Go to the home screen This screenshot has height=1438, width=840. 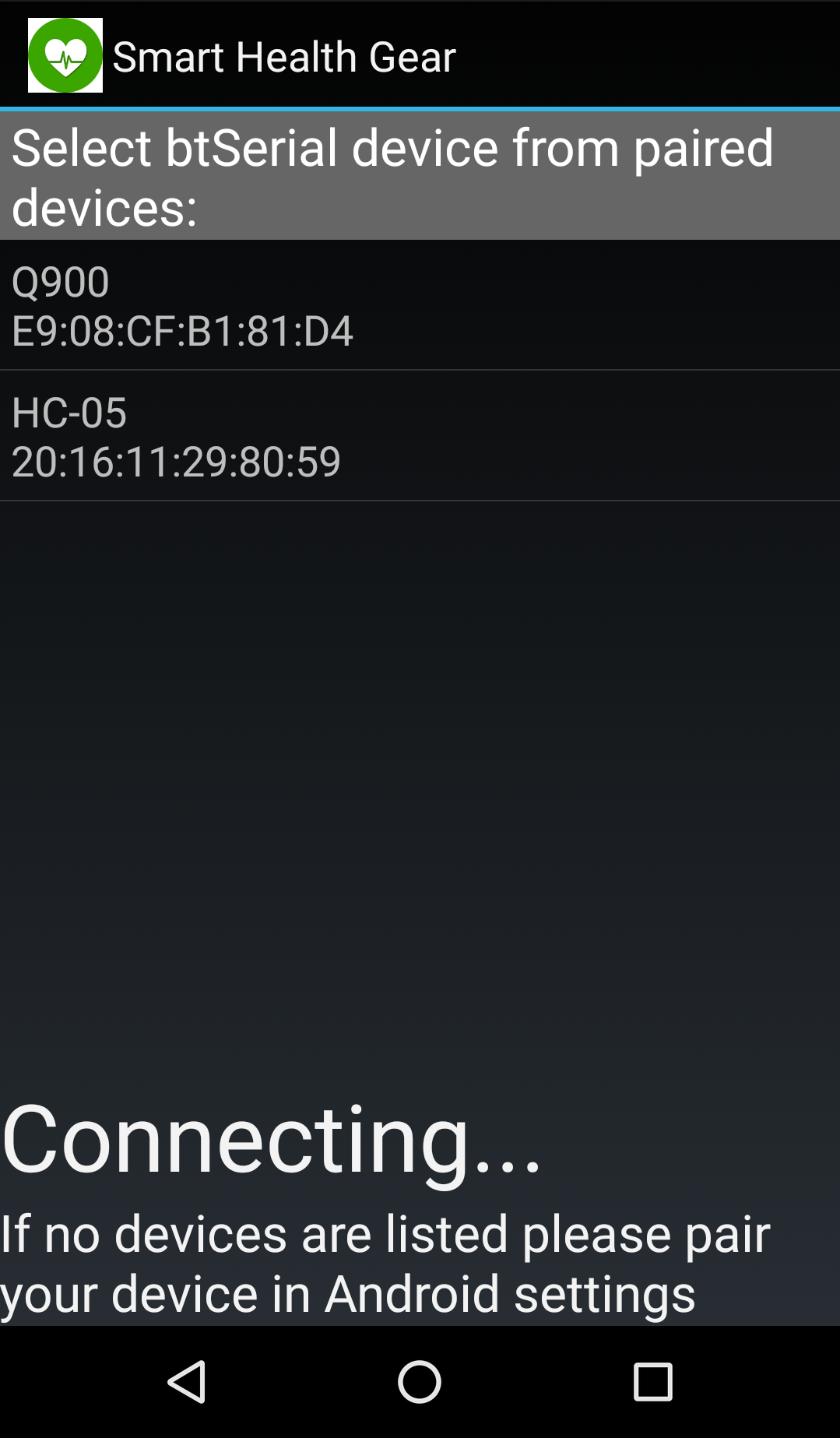(420, 1382)
